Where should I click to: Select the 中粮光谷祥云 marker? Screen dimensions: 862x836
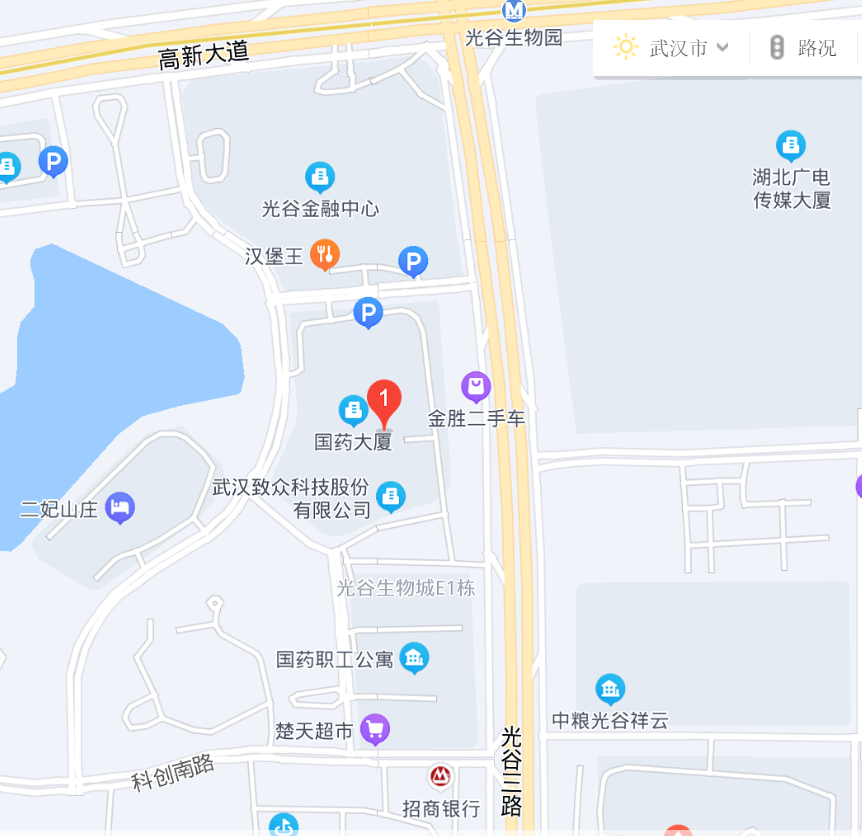pos(610,689)
